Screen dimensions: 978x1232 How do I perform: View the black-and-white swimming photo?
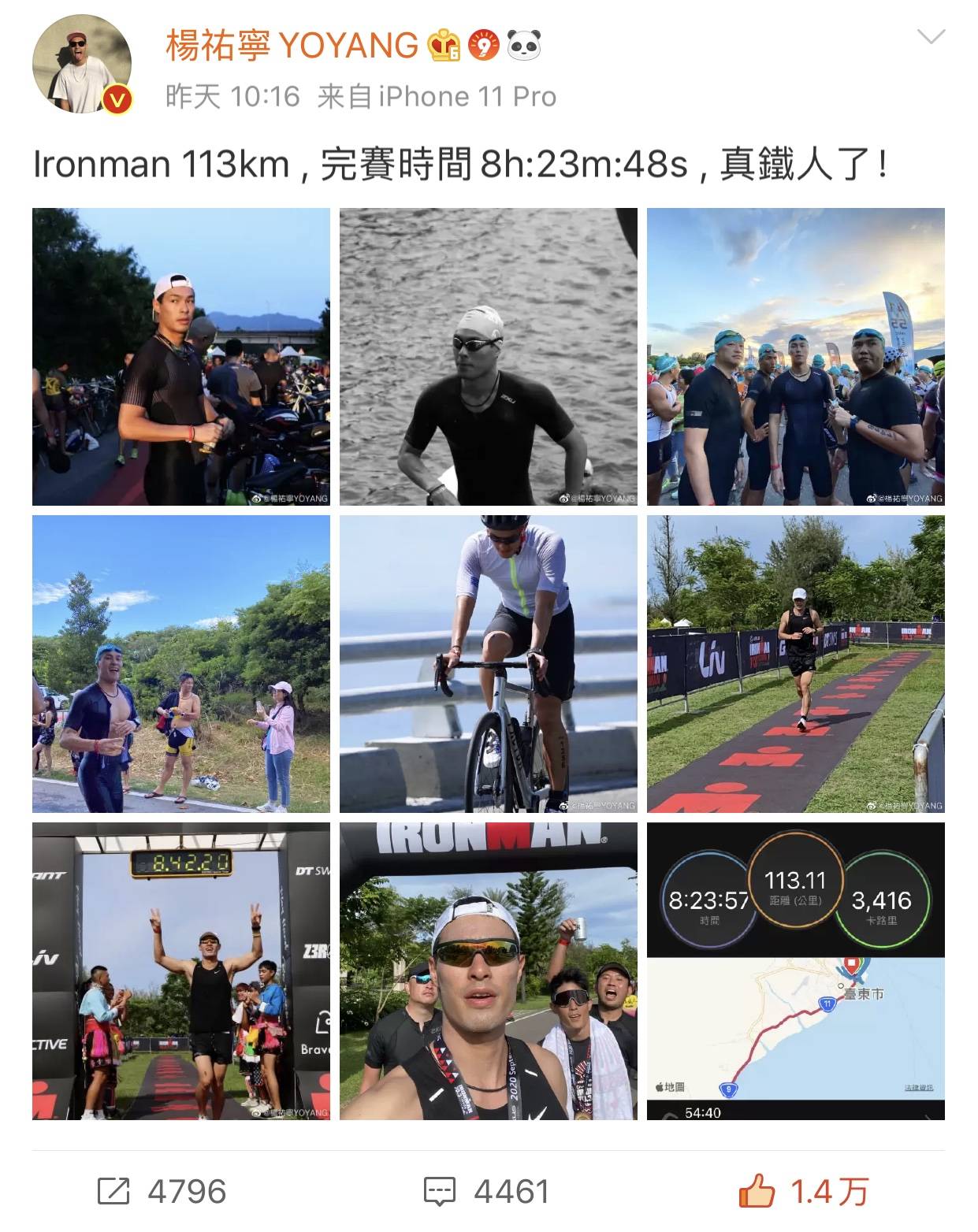[488, 357]
